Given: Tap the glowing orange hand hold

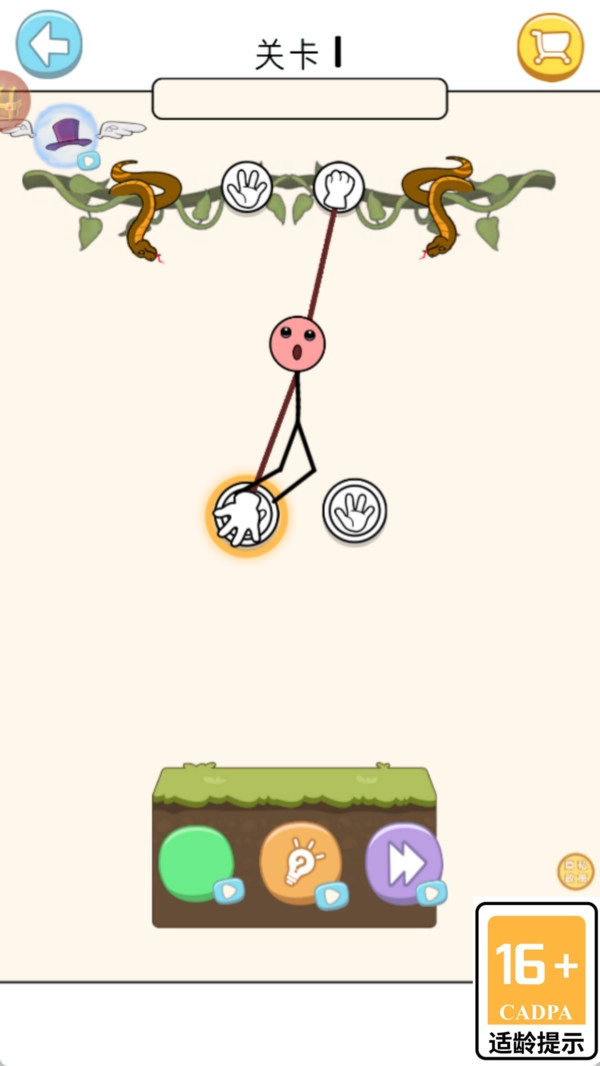Looking at the screenshot, I should coord(246,516).
